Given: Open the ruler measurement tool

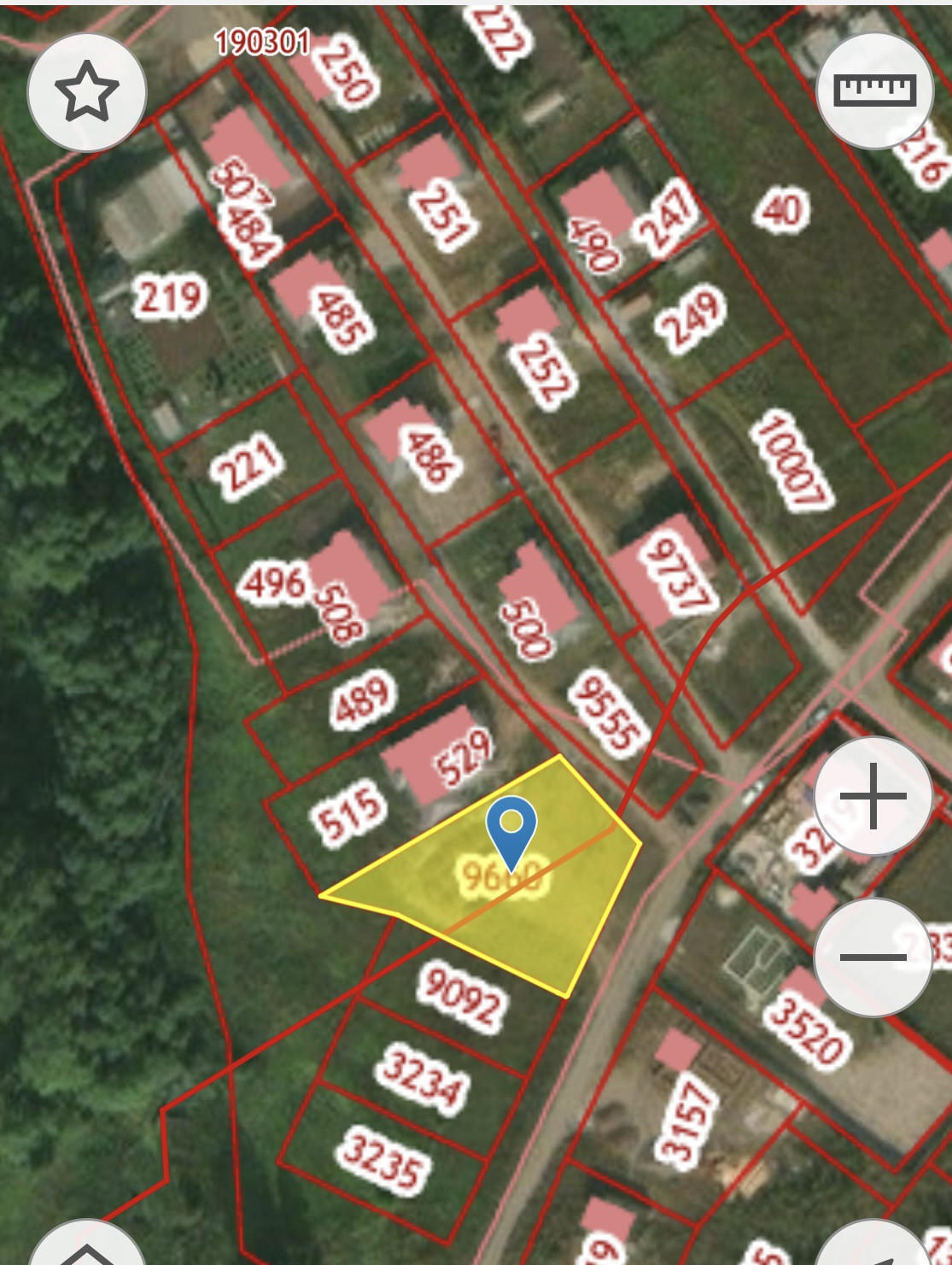Looking at the screenshot, I should tap(875, 91).
